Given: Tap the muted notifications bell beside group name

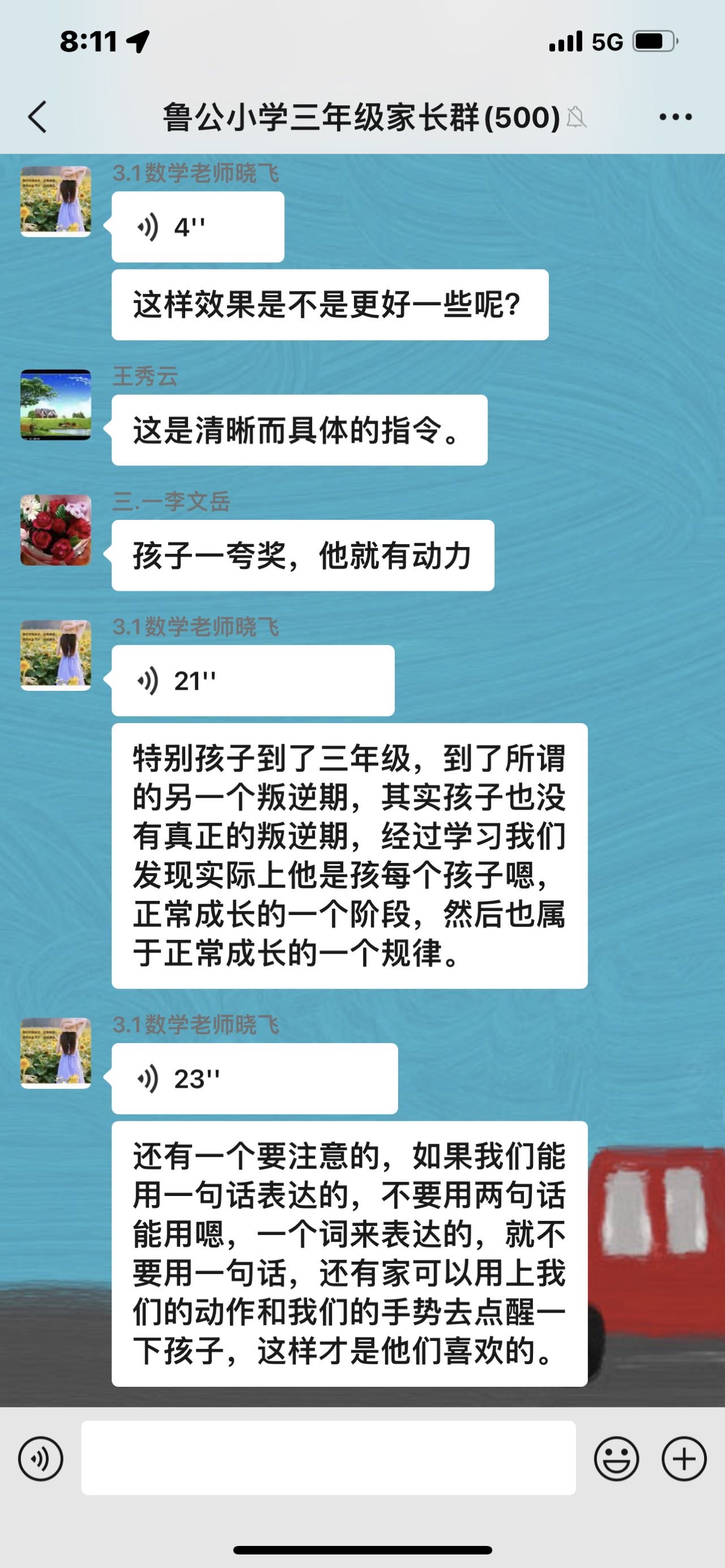Looking at the screenshot, I should tap(576, 117).
